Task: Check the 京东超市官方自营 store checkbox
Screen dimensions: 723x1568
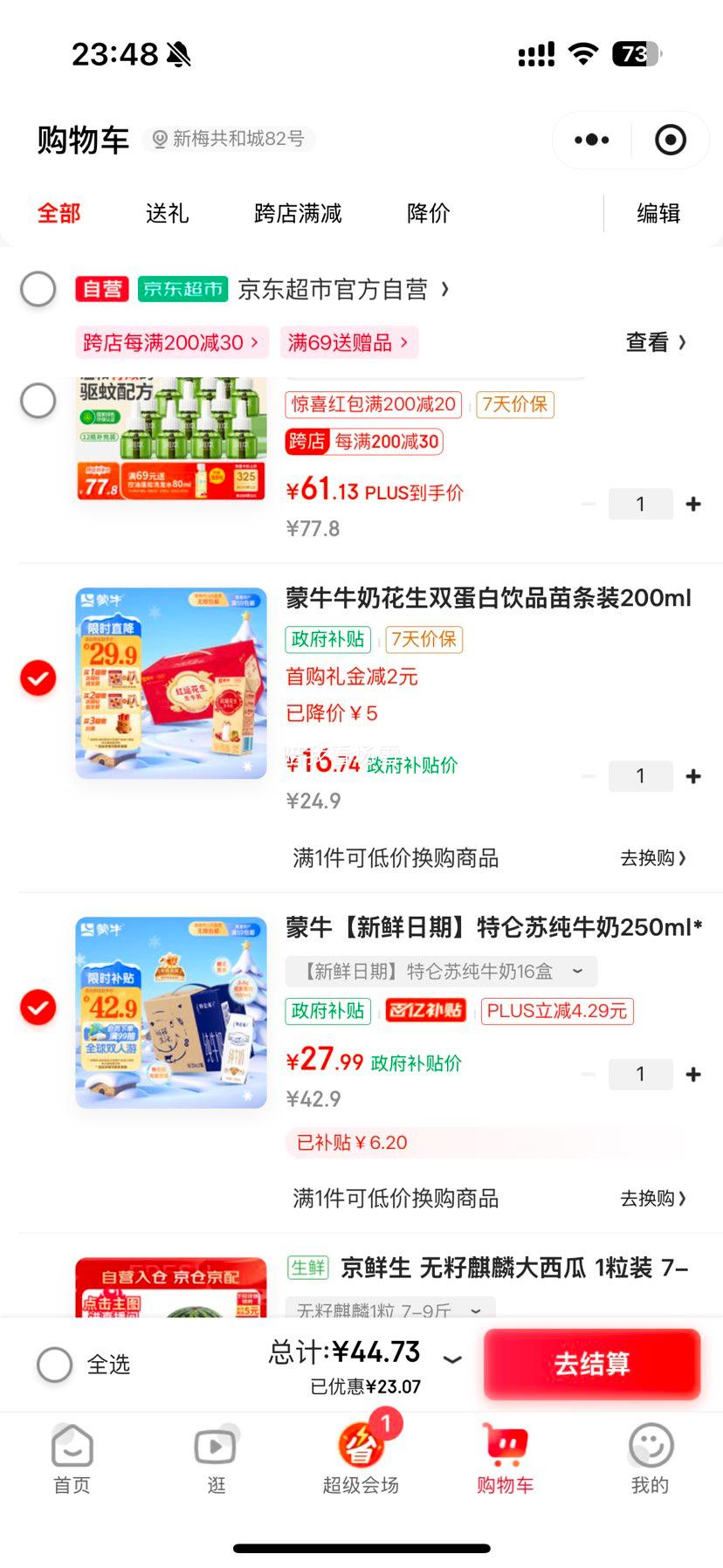Action: tap(38, 289)
